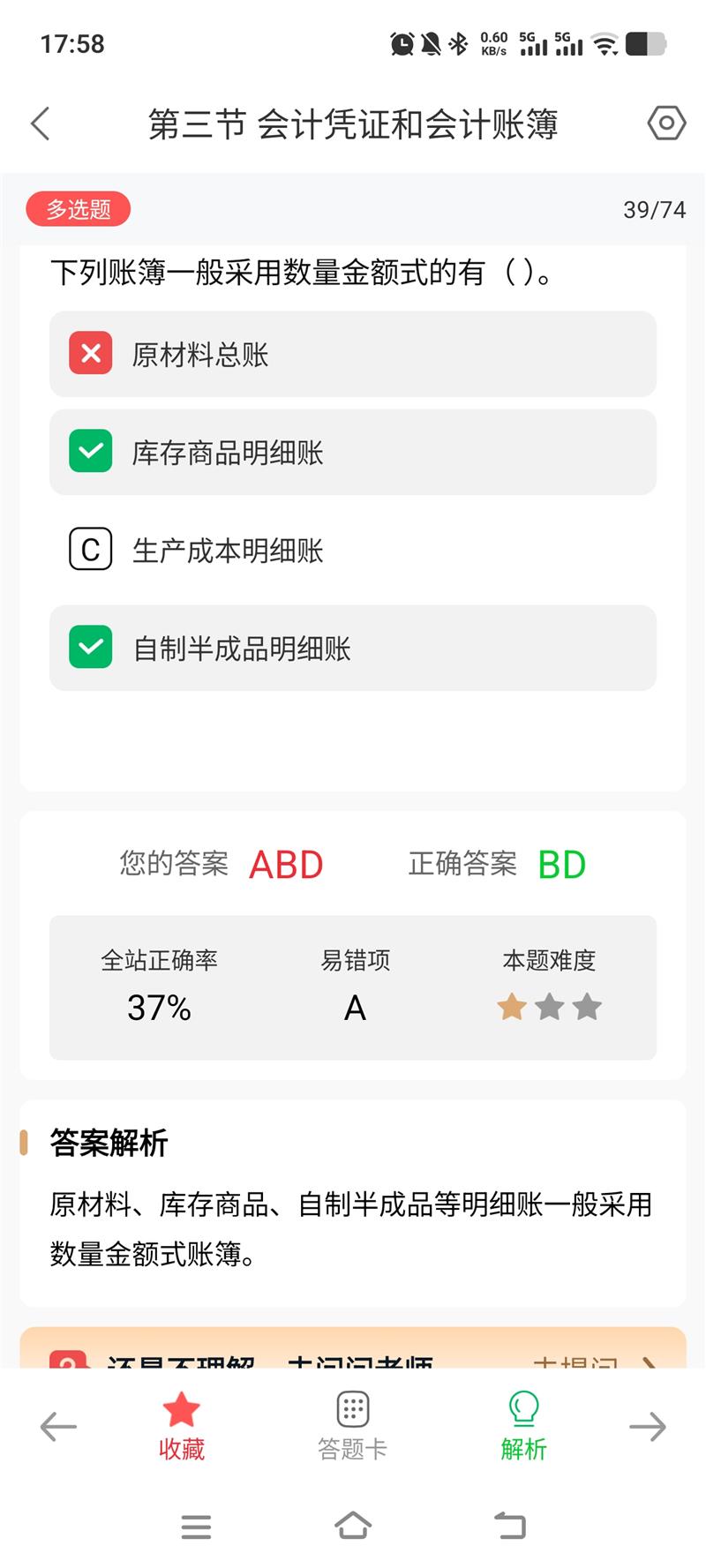
Task: Select option 原材料总账
Action: pos(353,354)
